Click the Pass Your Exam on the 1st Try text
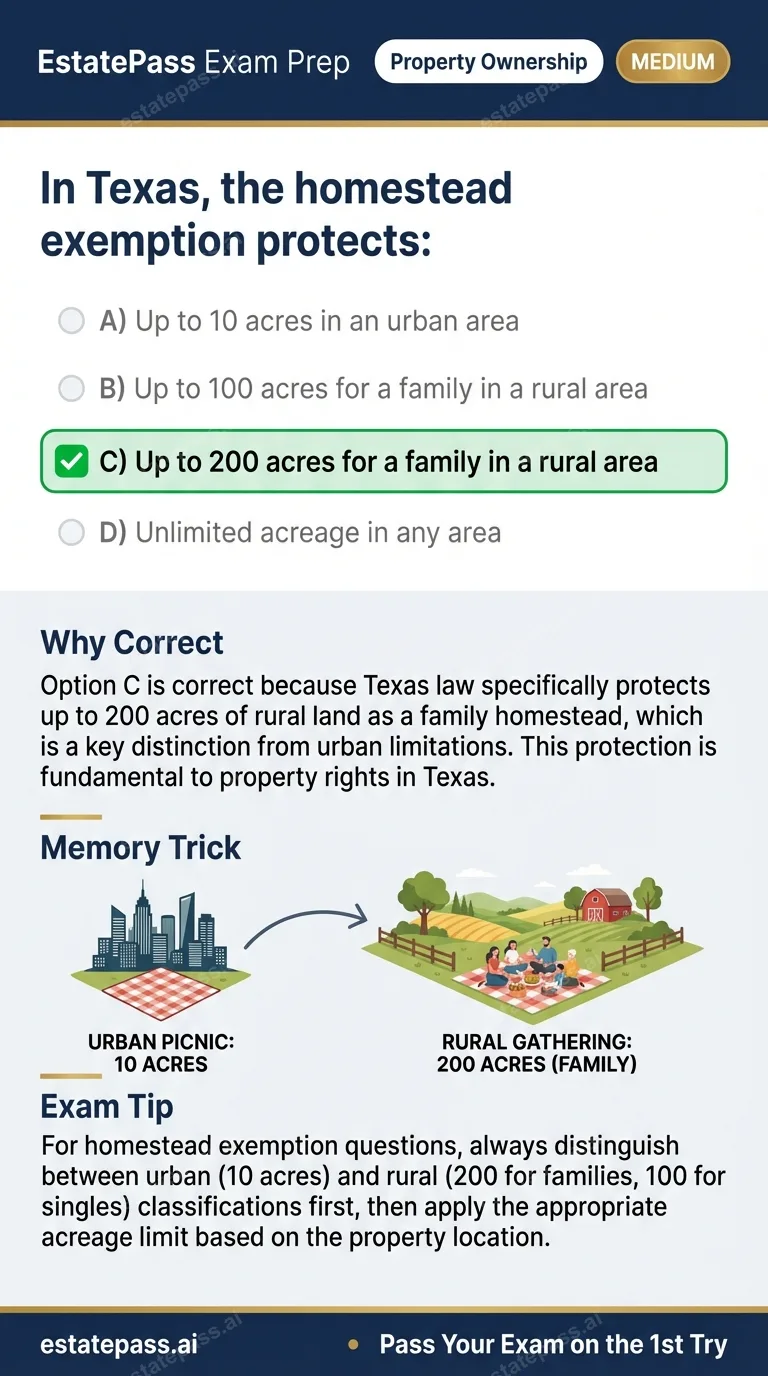The width and height of the screenshot is (768, 1376). [556, 1344]
